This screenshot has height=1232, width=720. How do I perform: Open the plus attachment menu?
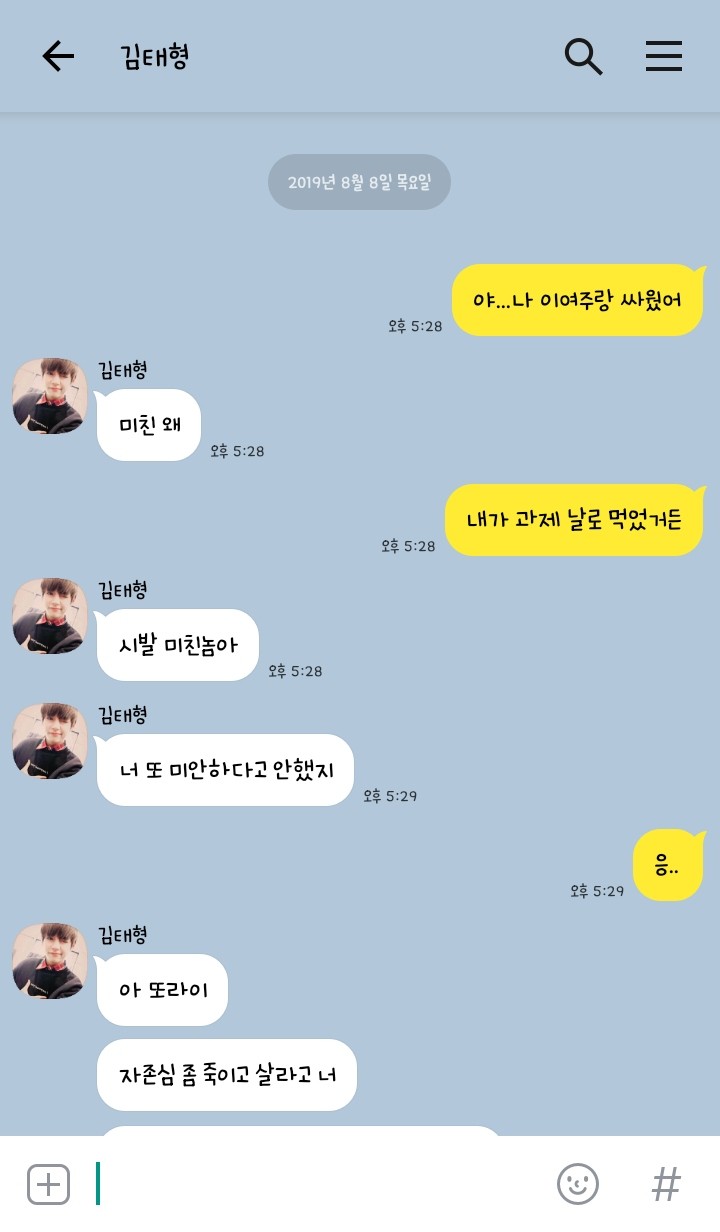(48, 1184)
